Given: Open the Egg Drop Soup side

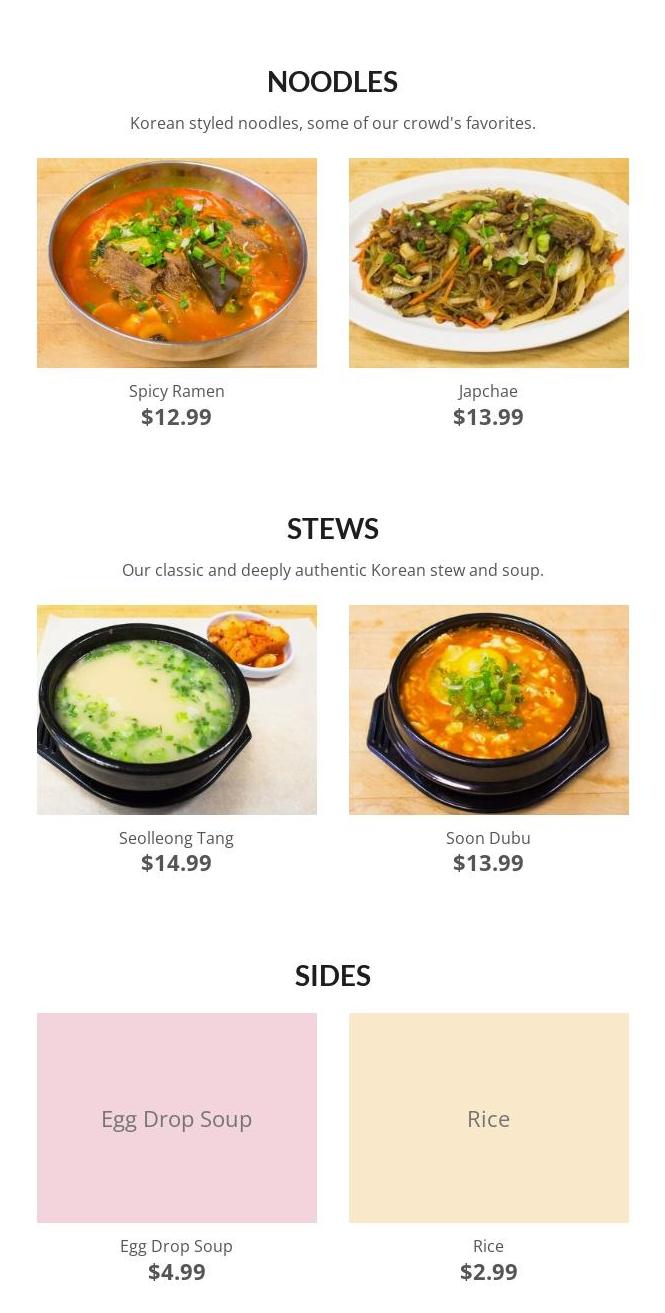Looking at the screenshot, I should 177,1118.
